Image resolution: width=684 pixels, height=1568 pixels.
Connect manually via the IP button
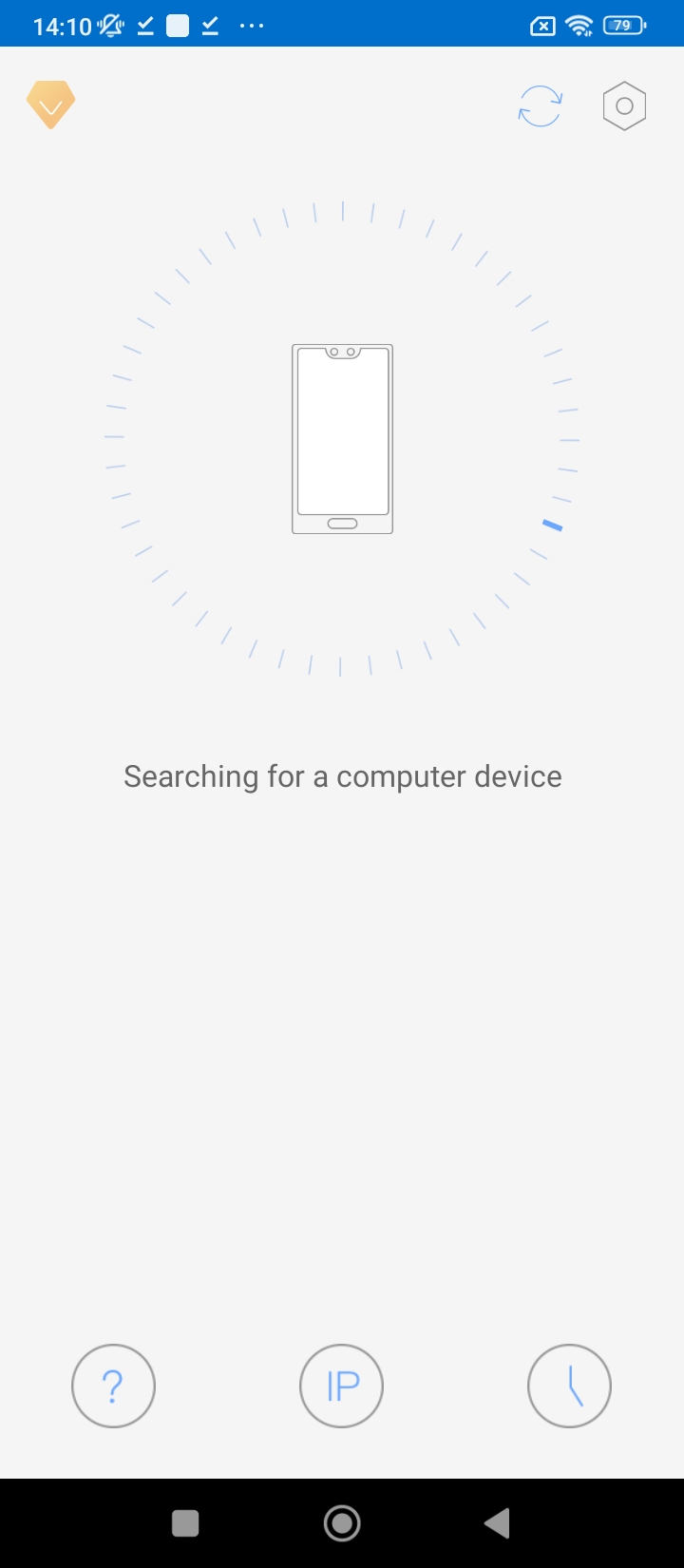(x=341, y=1386)
